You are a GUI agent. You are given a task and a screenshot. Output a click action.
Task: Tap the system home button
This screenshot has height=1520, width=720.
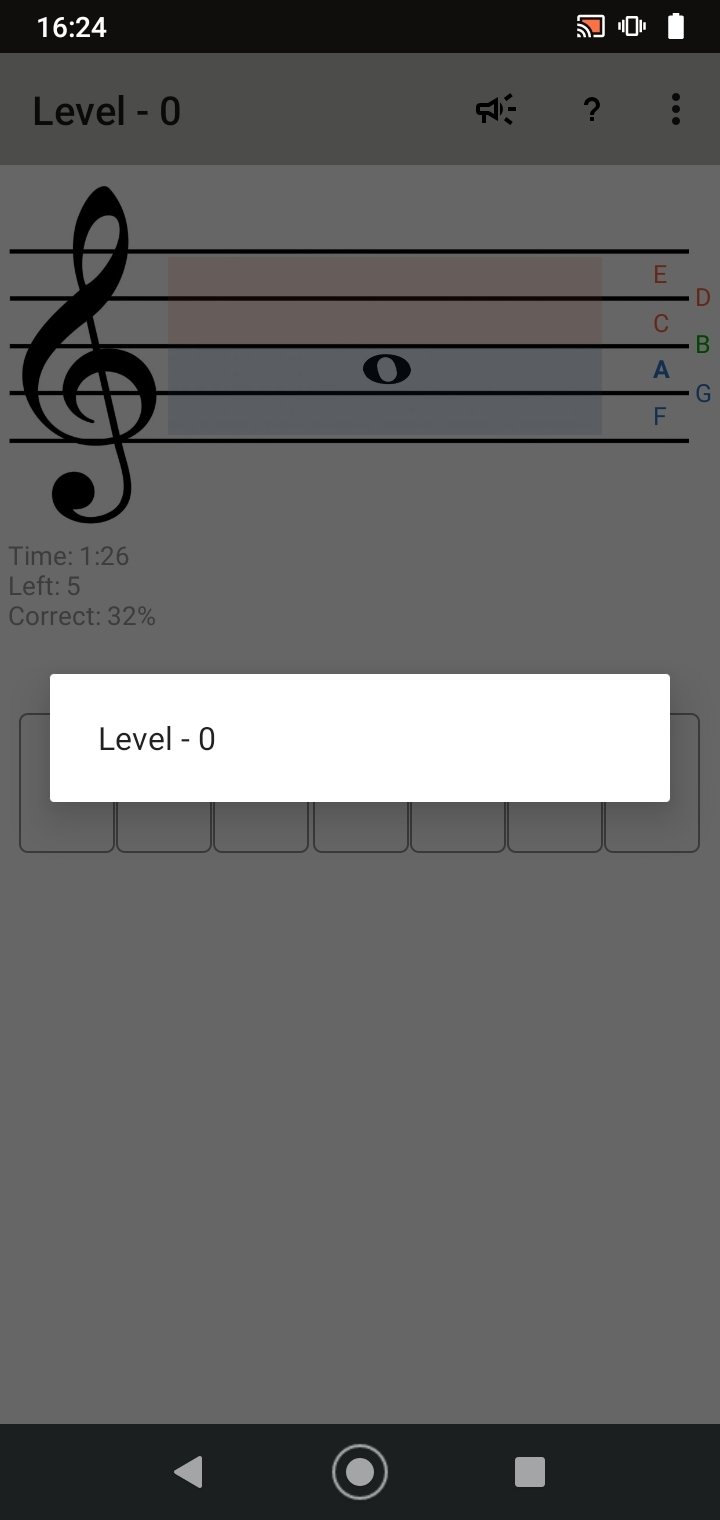(x=360, y=1472)
